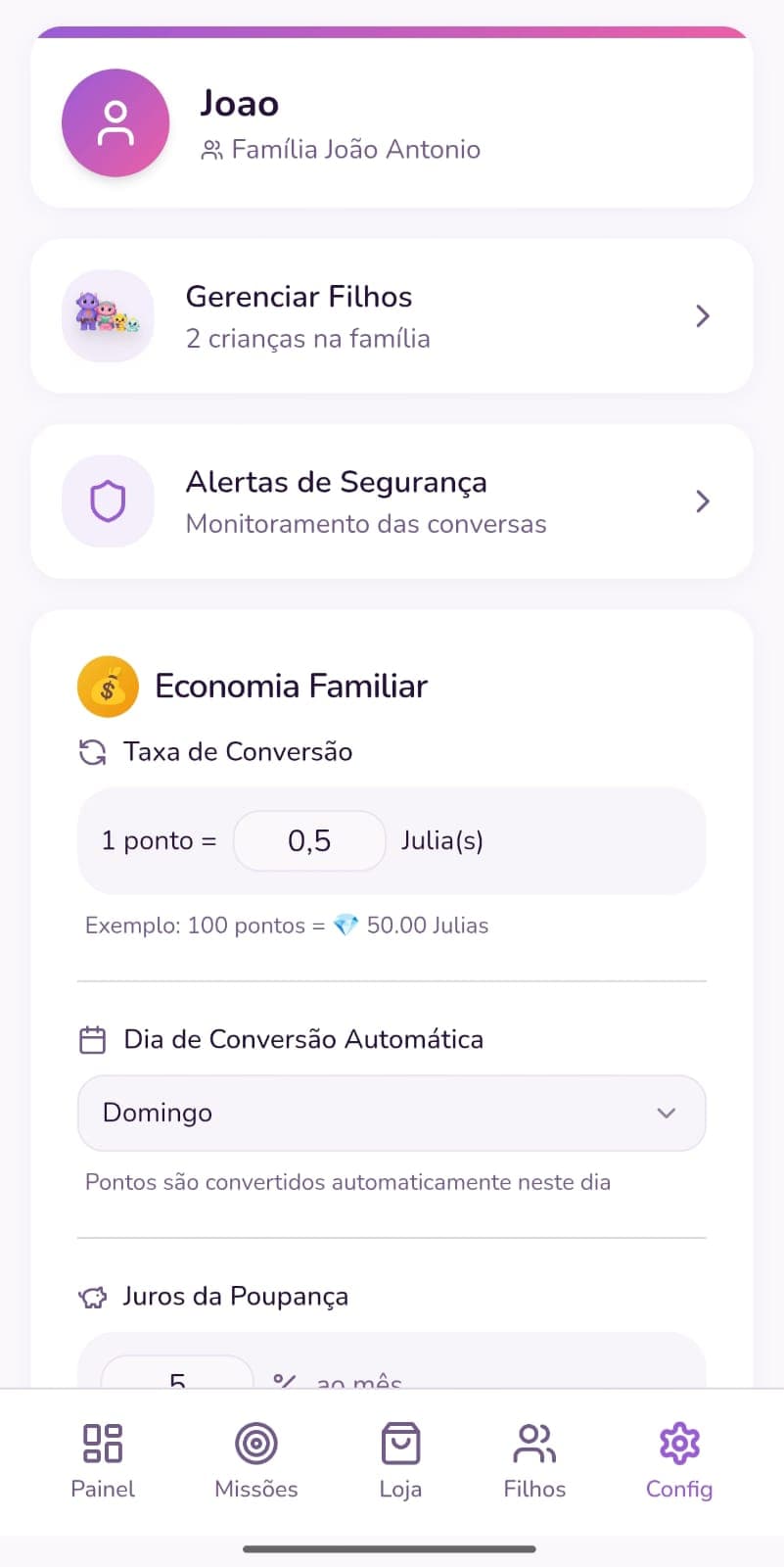Open Gerenciar Filhos settings
Image resolution: width=784 pixels, height=1567 pixels.
point(392,315)
